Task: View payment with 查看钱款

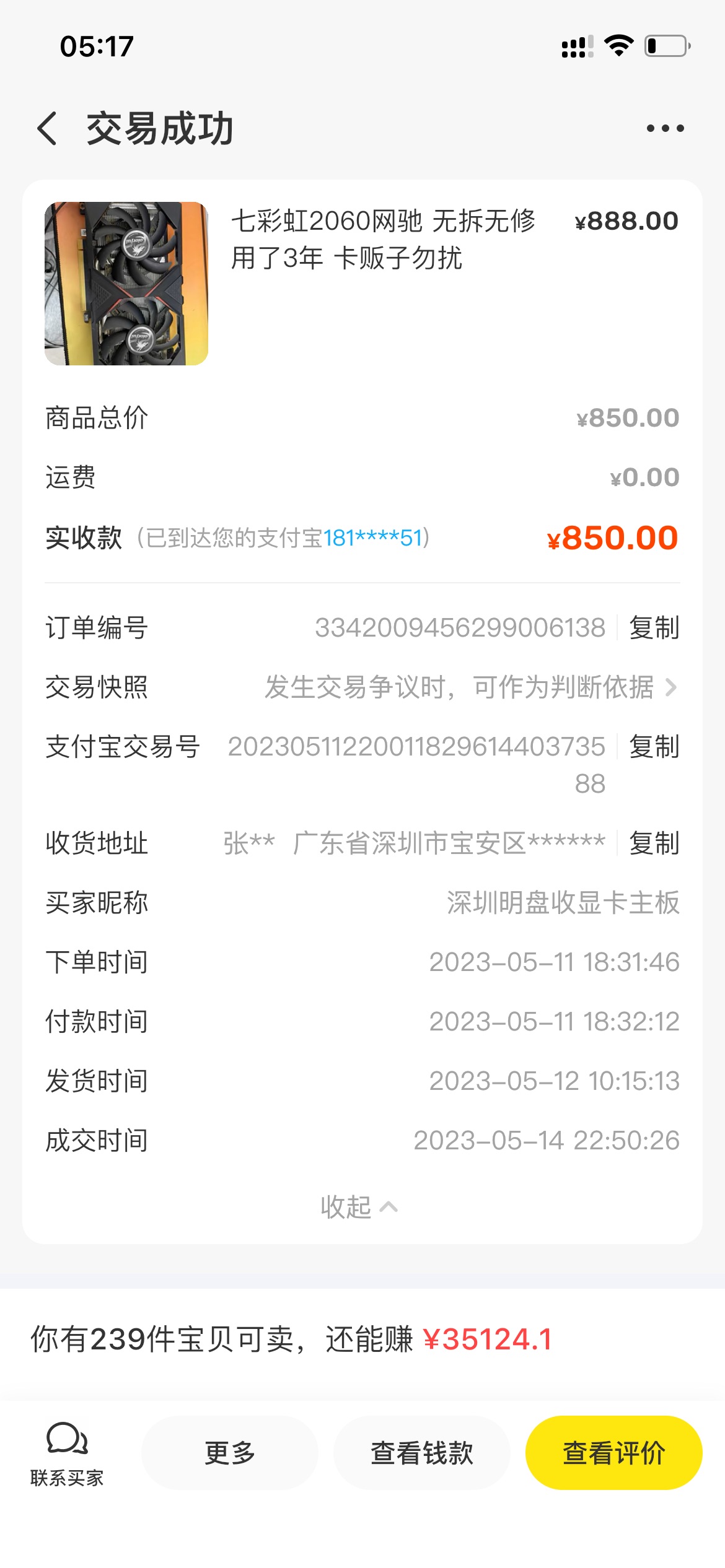Action: coord(422,1453)
